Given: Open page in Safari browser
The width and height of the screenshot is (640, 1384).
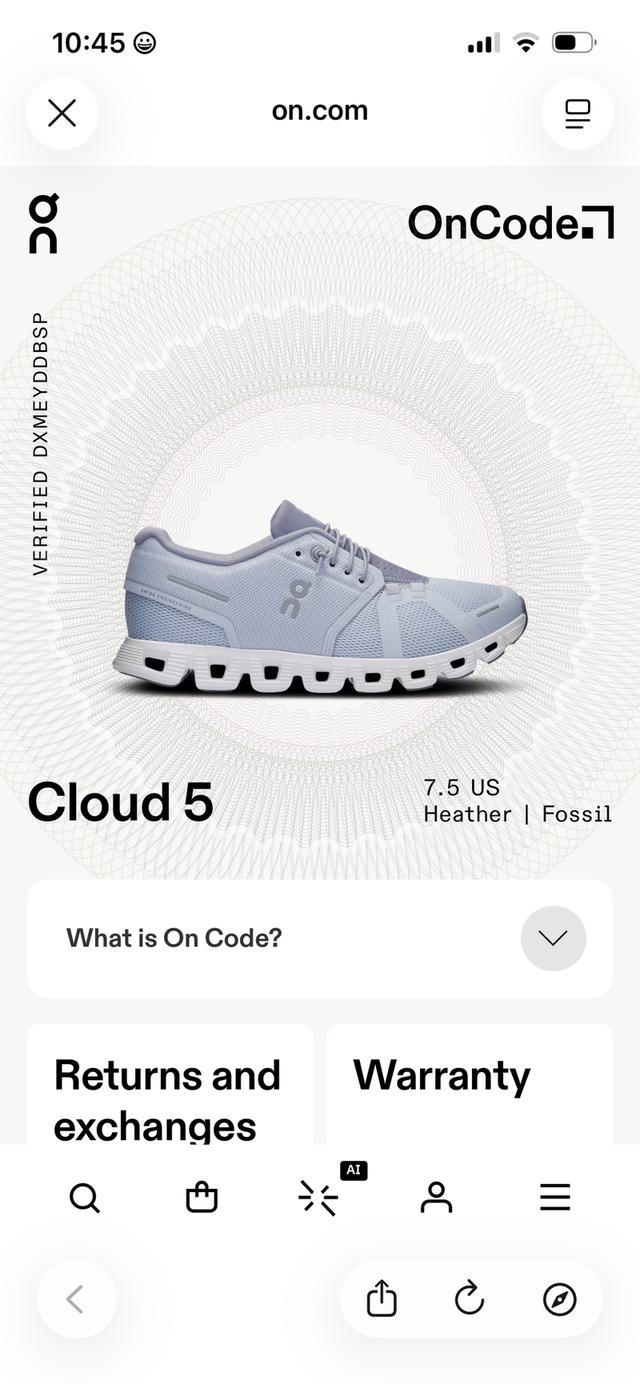Looking at the screenshot, I should pyautogui.click(x=559, y=1299).
